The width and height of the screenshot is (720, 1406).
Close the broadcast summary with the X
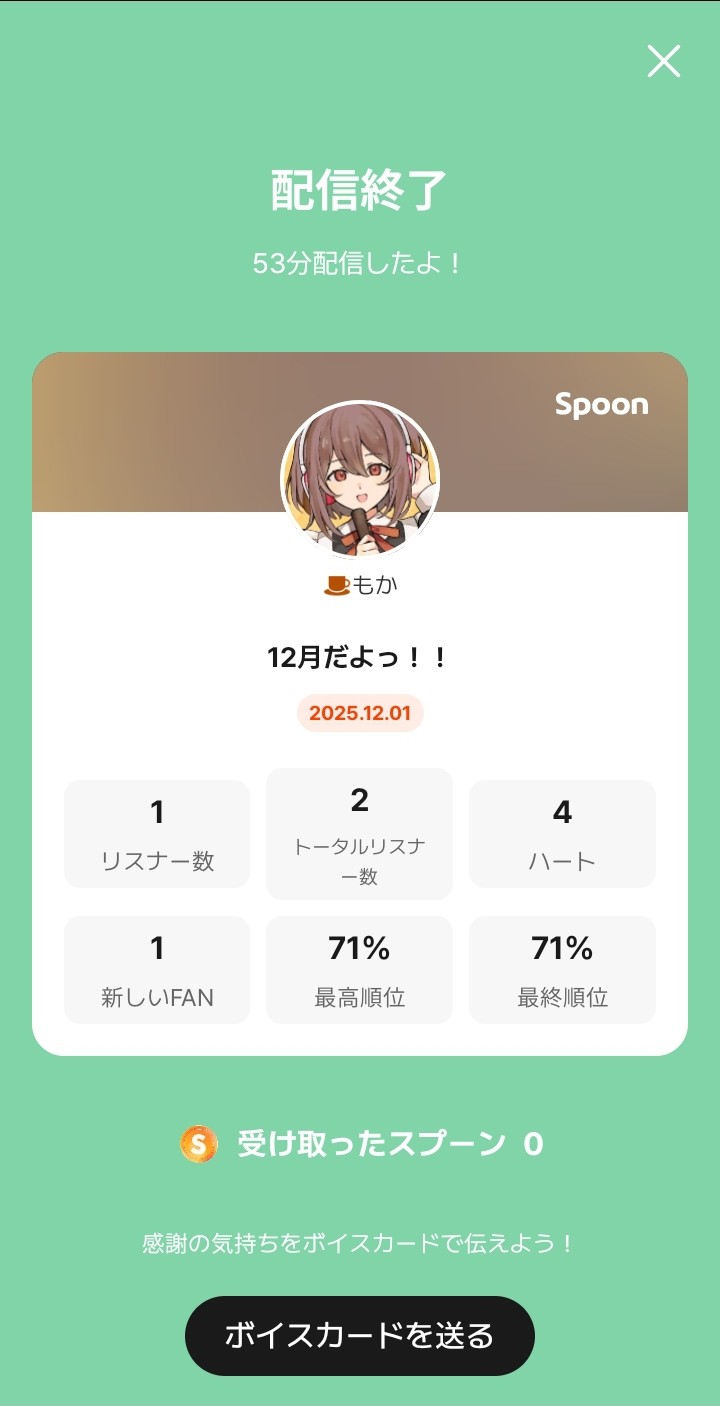(x=664, y=62)
